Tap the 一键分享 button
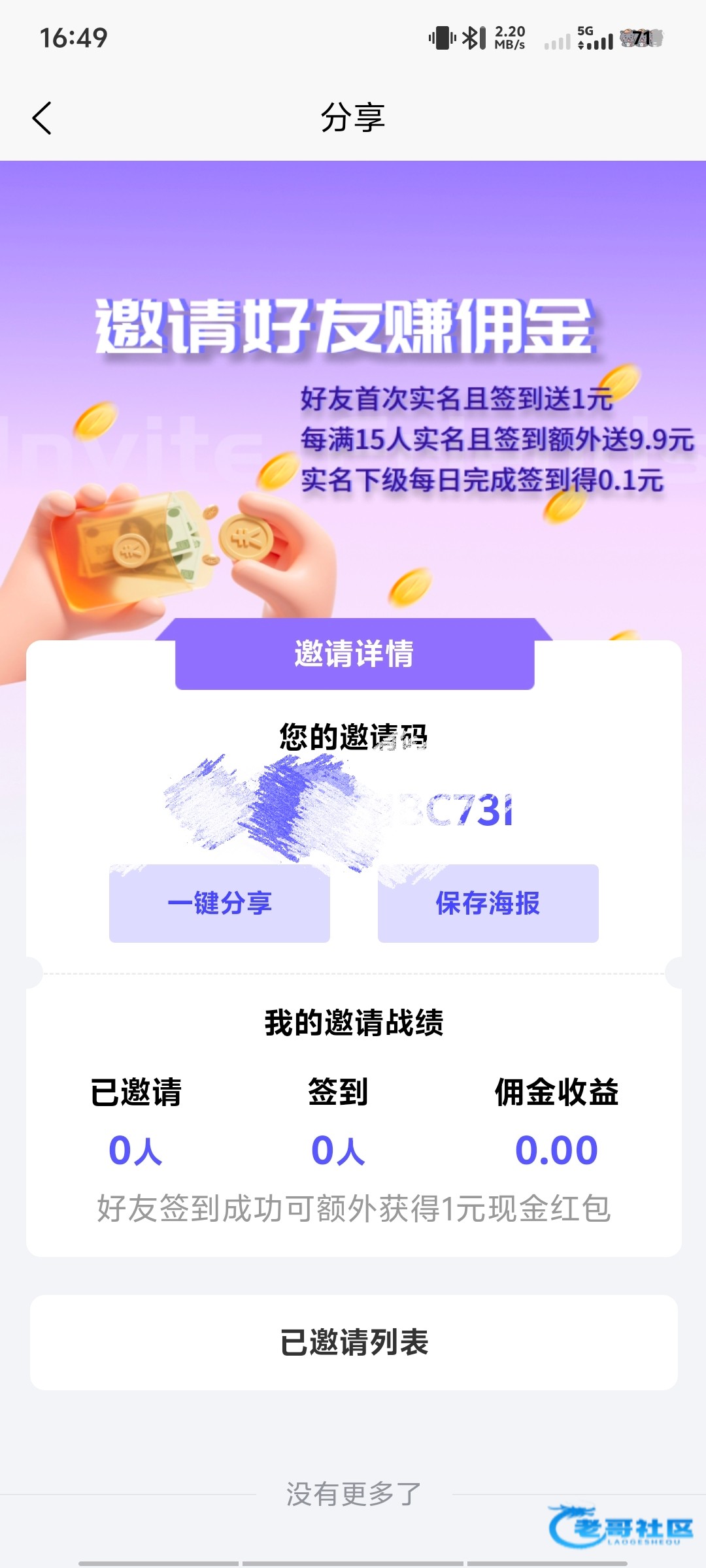The image size is (706, 1568). [x=220, y=904]
